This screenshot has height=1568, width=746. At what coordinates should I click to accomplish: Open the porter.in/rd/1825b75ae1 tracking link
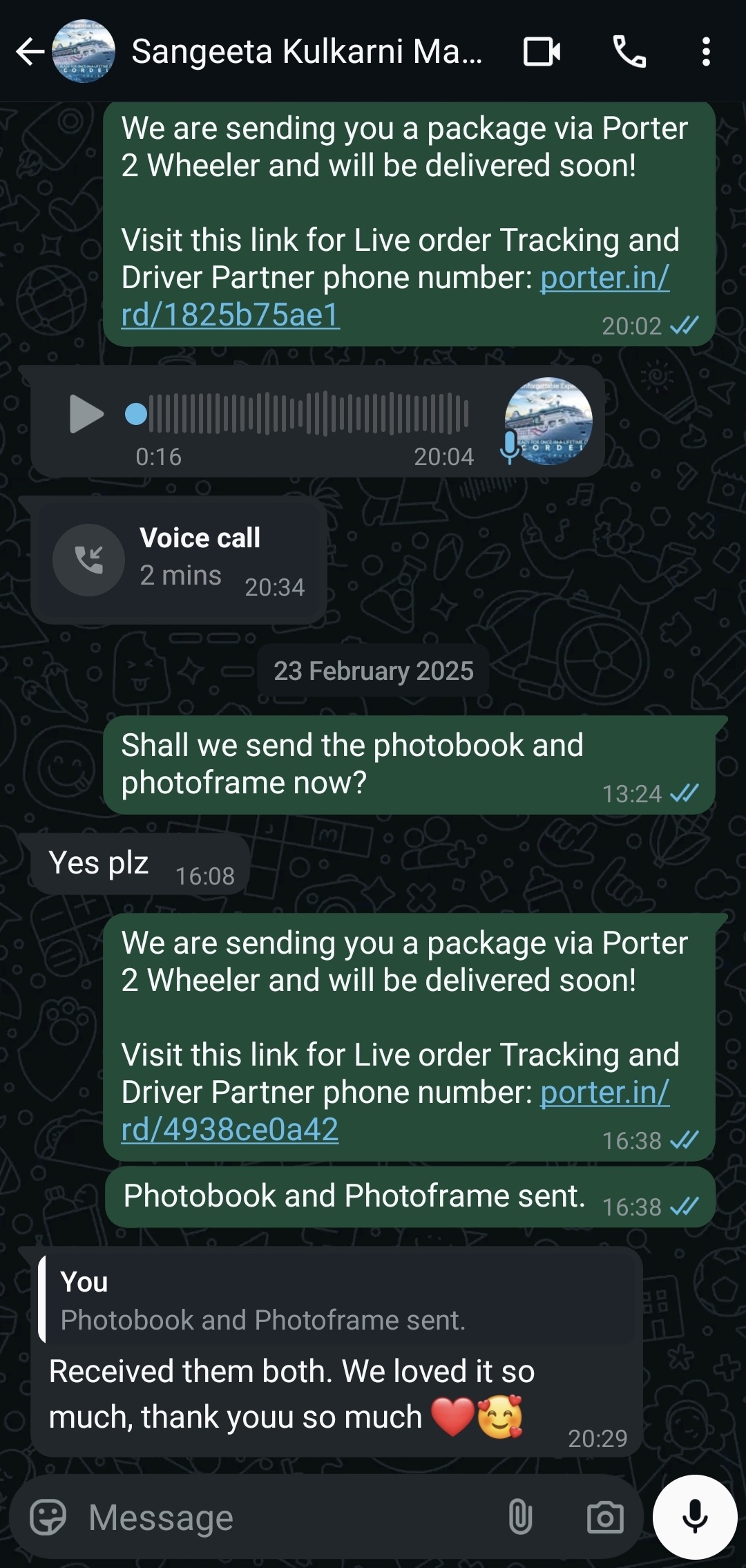point(230,315)
